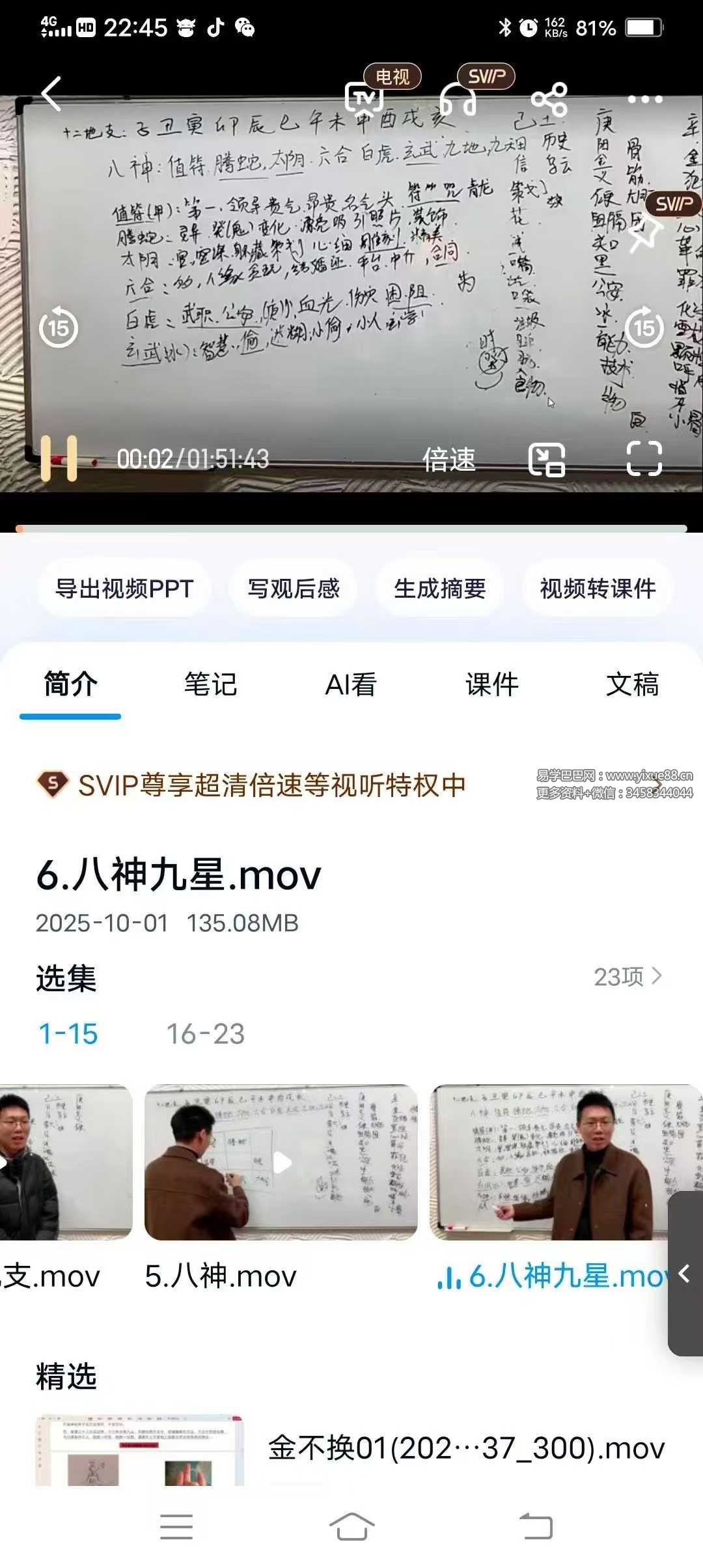Switch to audio-only headphone mode
This screenshot has height=1568, width=703.
pyautogui.click(x=458, y=100)
